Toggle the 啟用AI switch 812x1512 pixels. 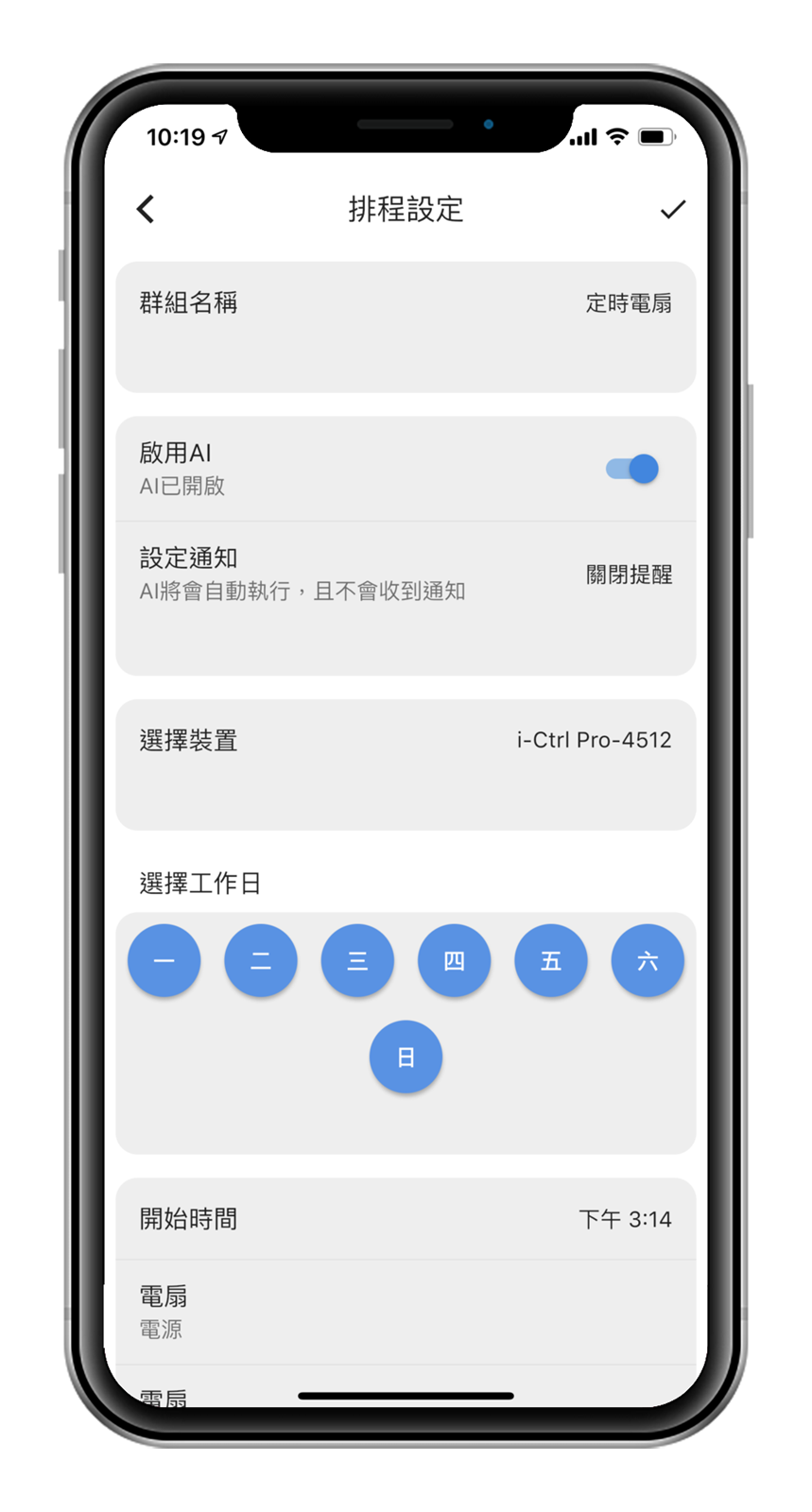[632, 469]
